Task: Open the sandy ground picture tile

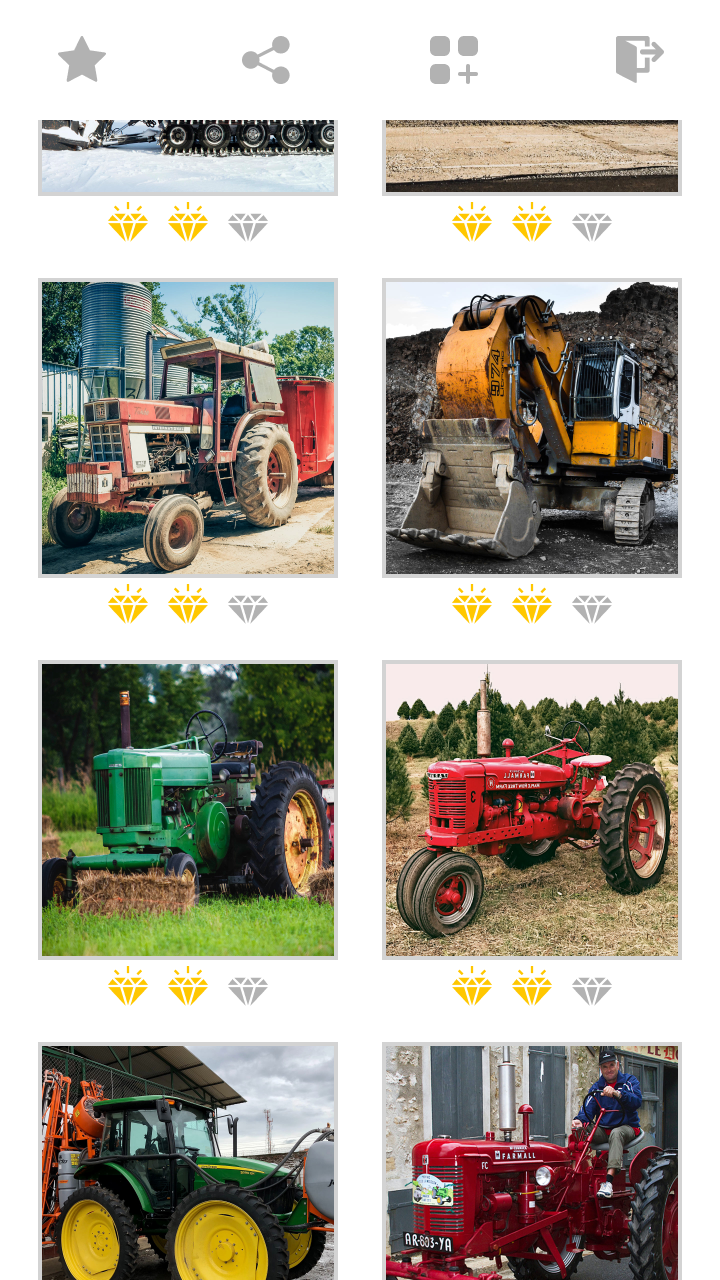Action: [532, 156]
